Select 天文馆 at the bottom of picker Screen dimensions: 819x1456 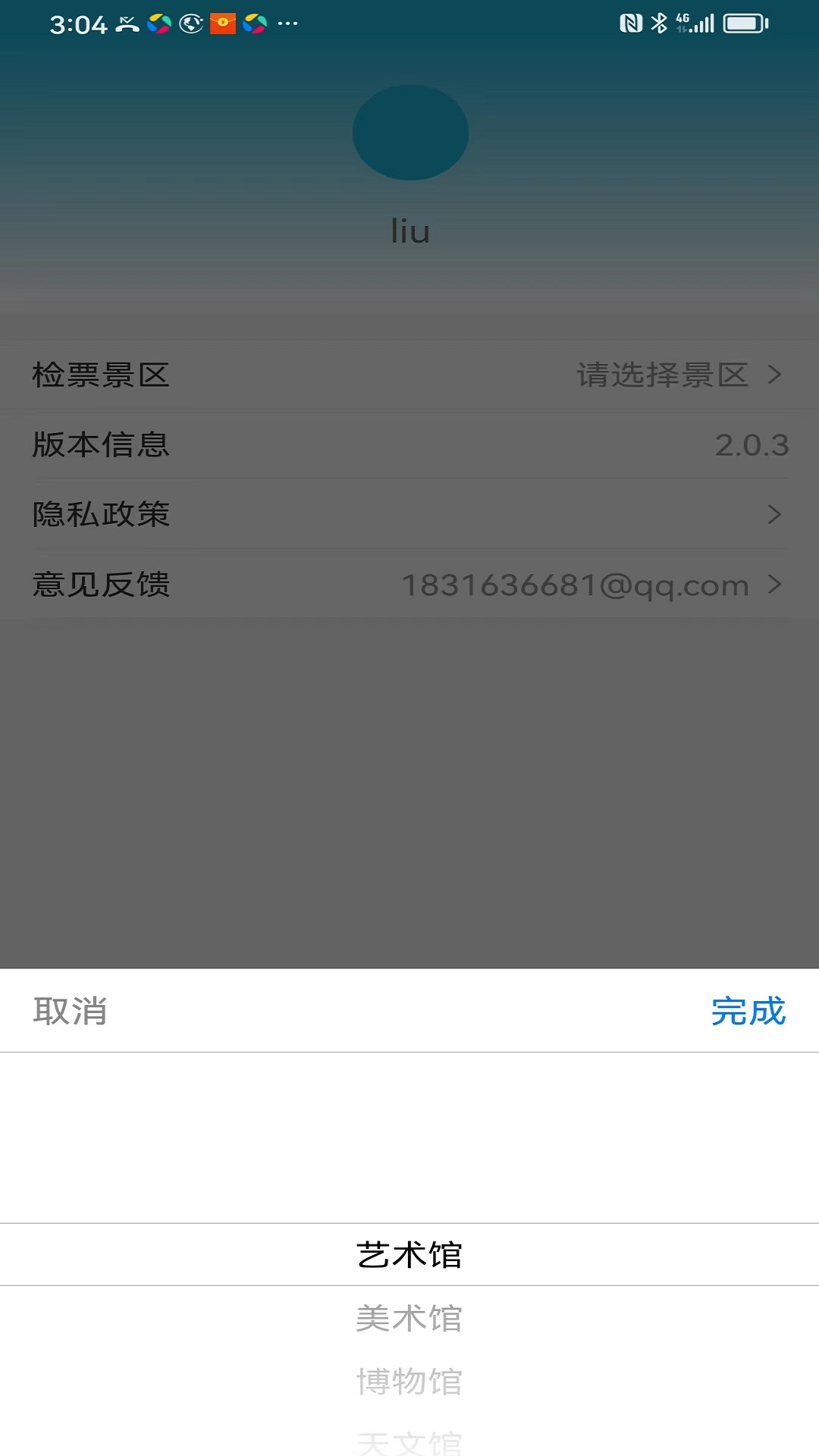(x=409, y=1439)
